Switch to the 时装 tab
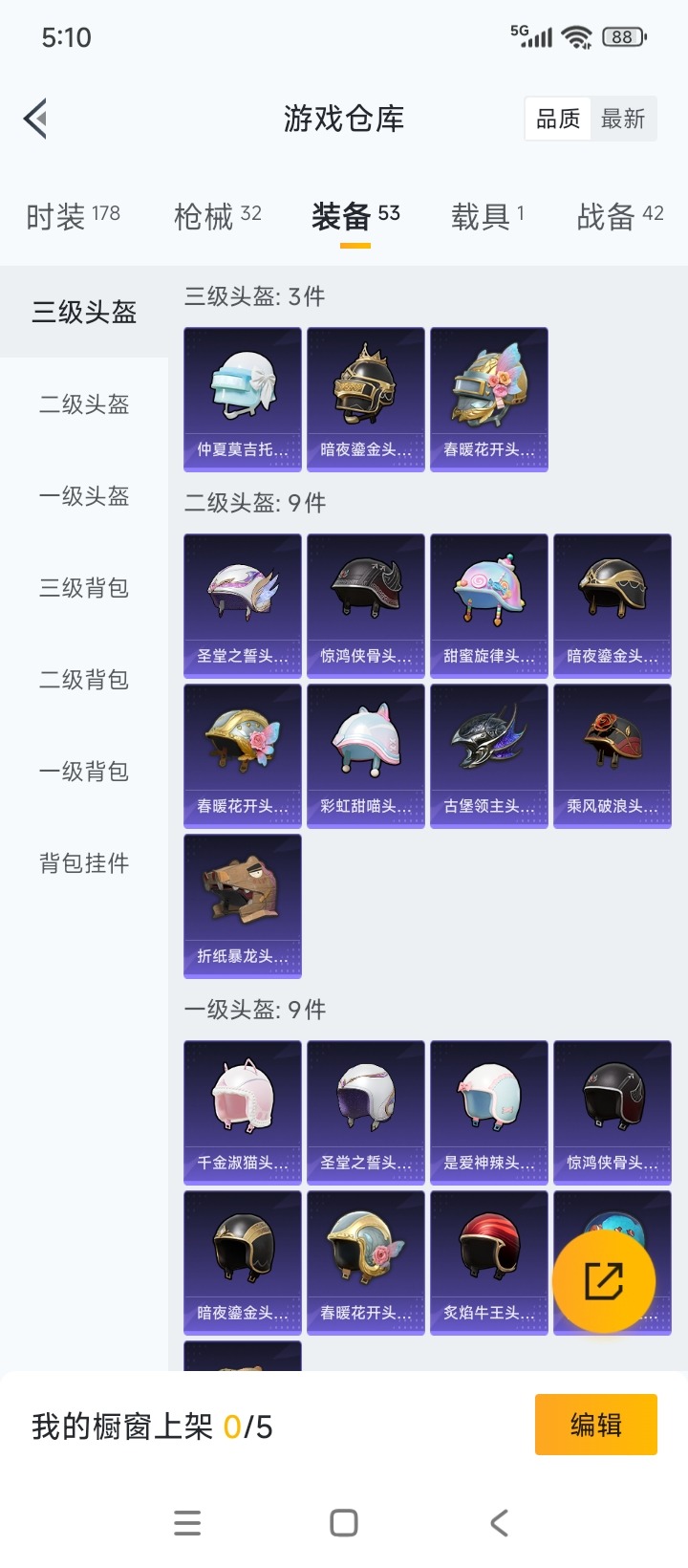Screen dimensions: 688x1568 click(73, 216)
